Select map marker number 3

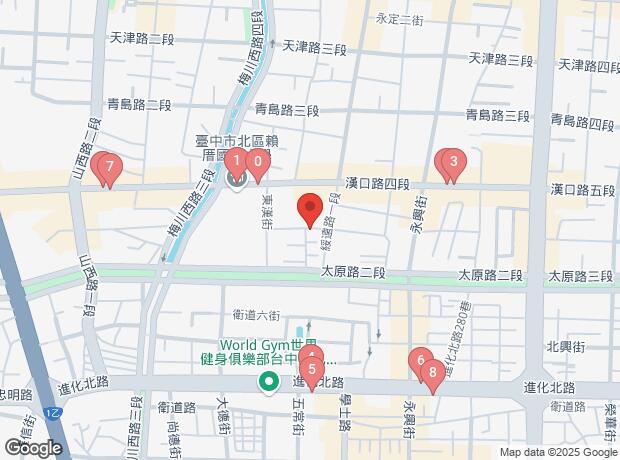pyautogui.click(x=452, y=161)
